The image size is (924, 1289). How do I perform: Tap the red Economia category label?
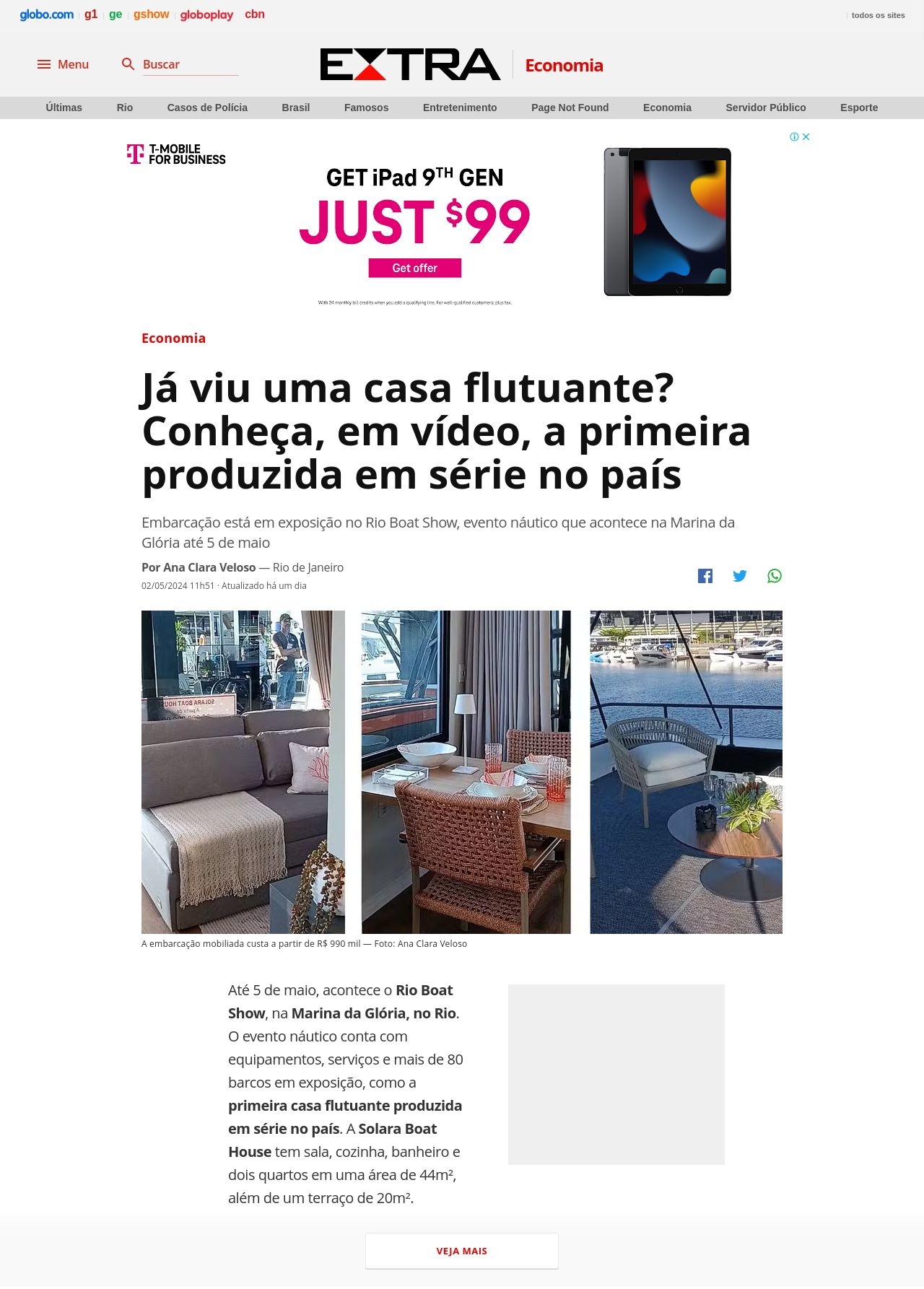173,338
